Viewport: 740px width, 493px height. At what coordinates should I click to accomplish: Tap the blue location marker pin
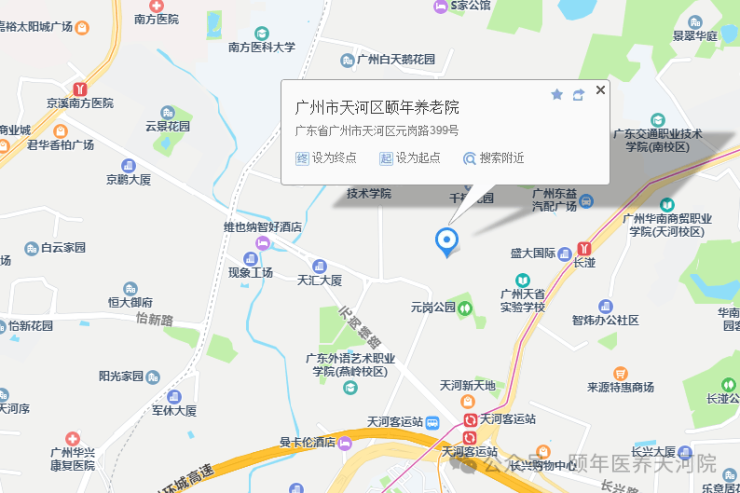447,240
